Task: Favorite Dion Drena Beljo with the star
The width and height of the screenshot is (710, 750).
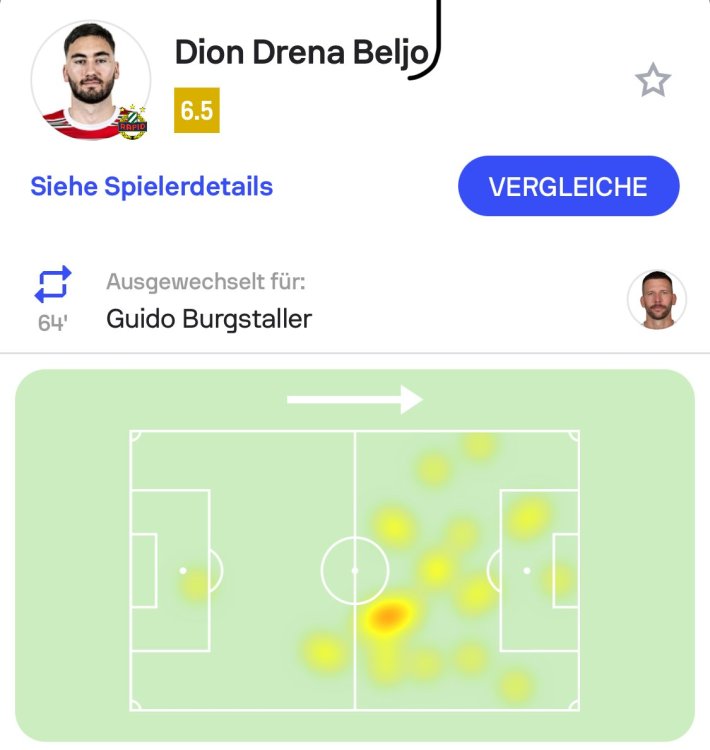Action: click(653, 81)
